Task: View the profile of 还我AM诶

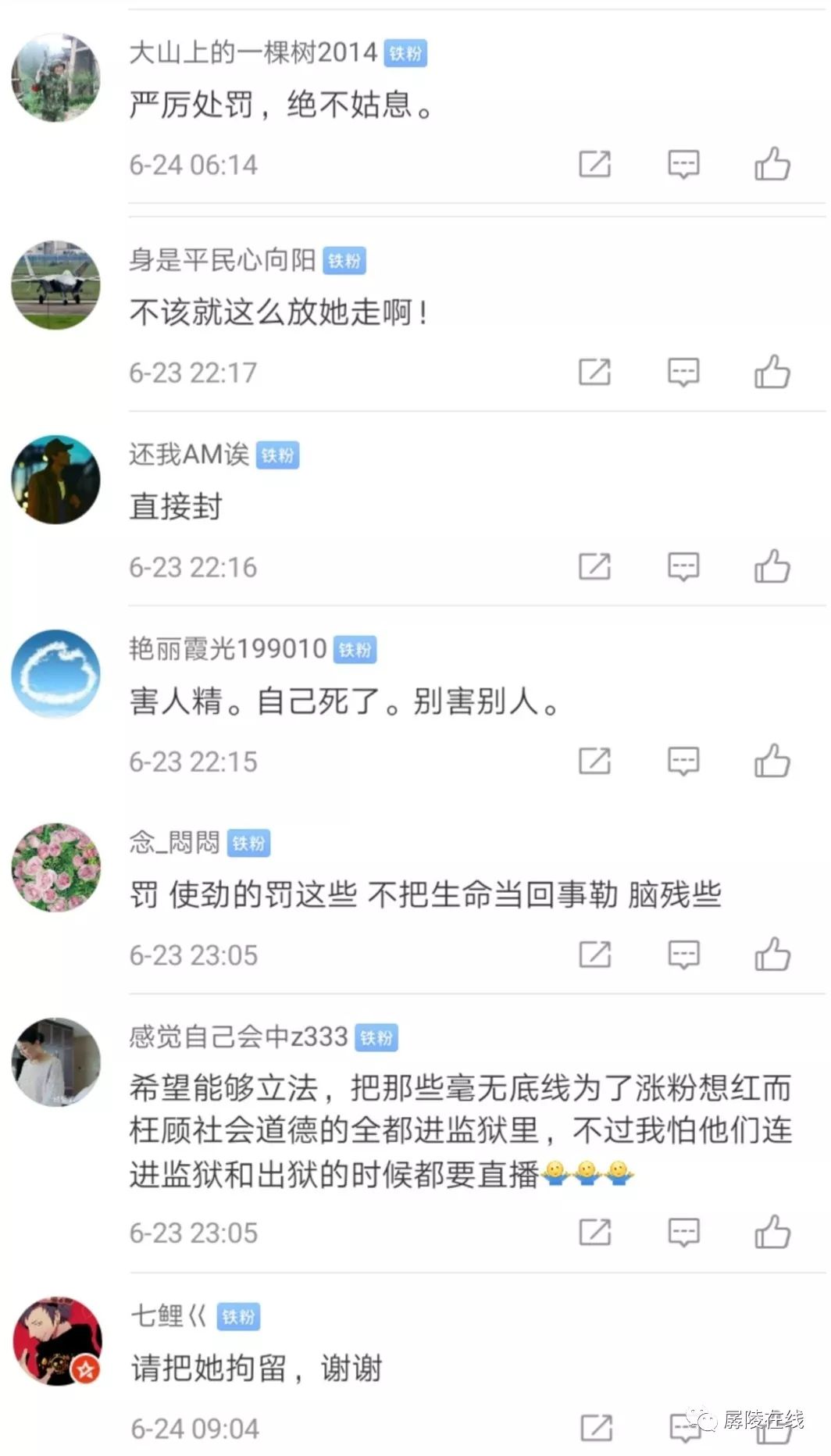Action: 56,480
